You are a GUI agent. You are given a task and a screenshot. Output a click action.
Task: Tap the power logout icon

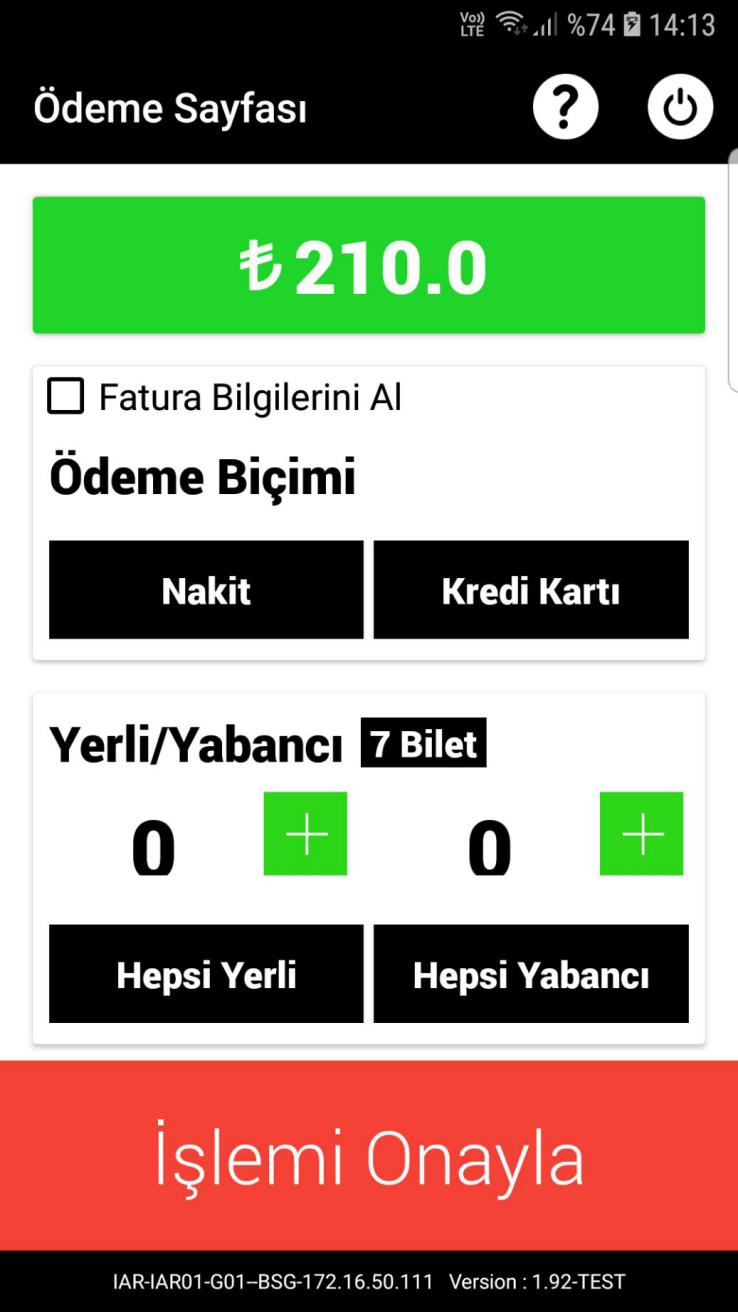pyautogui.click(x=680, y=106)
